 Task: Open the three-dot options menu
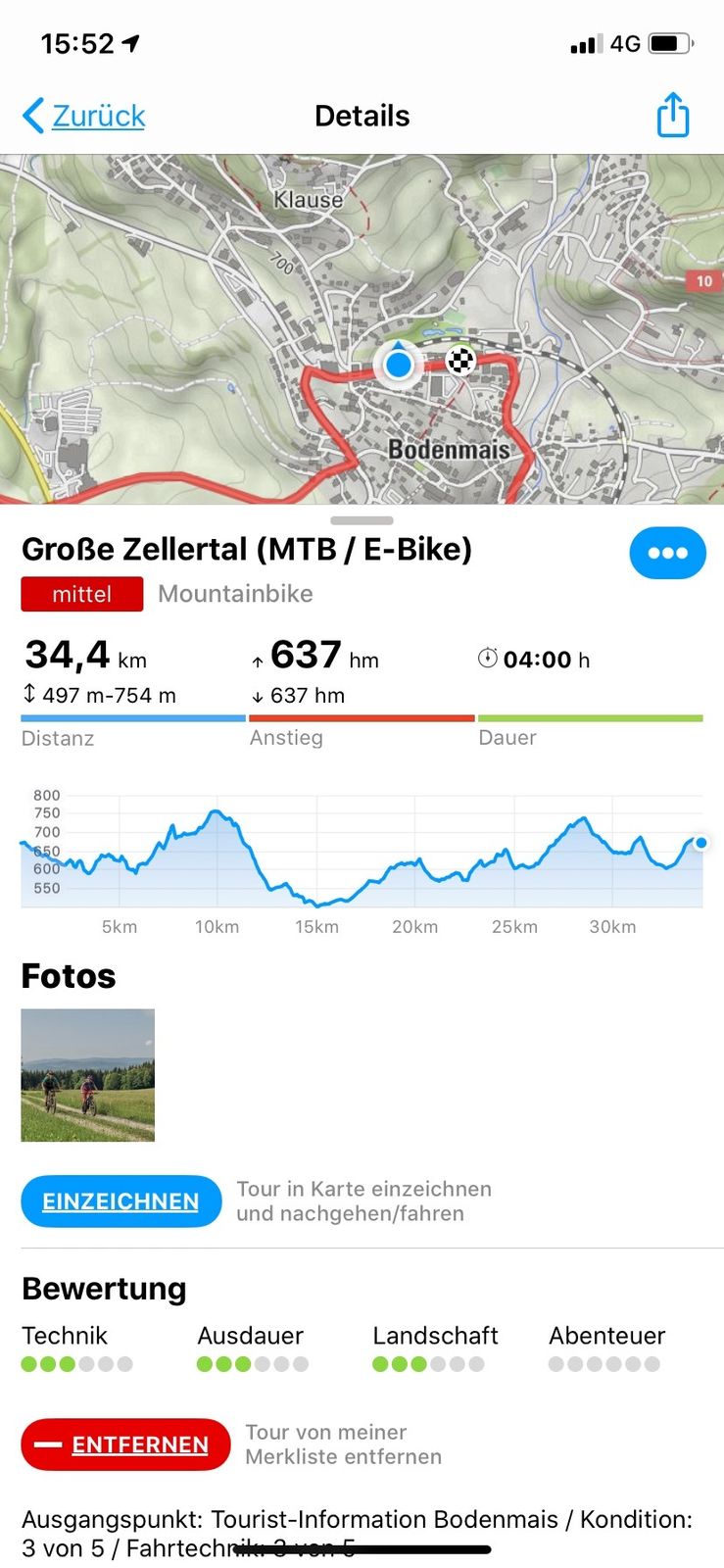tap(667, 553)
